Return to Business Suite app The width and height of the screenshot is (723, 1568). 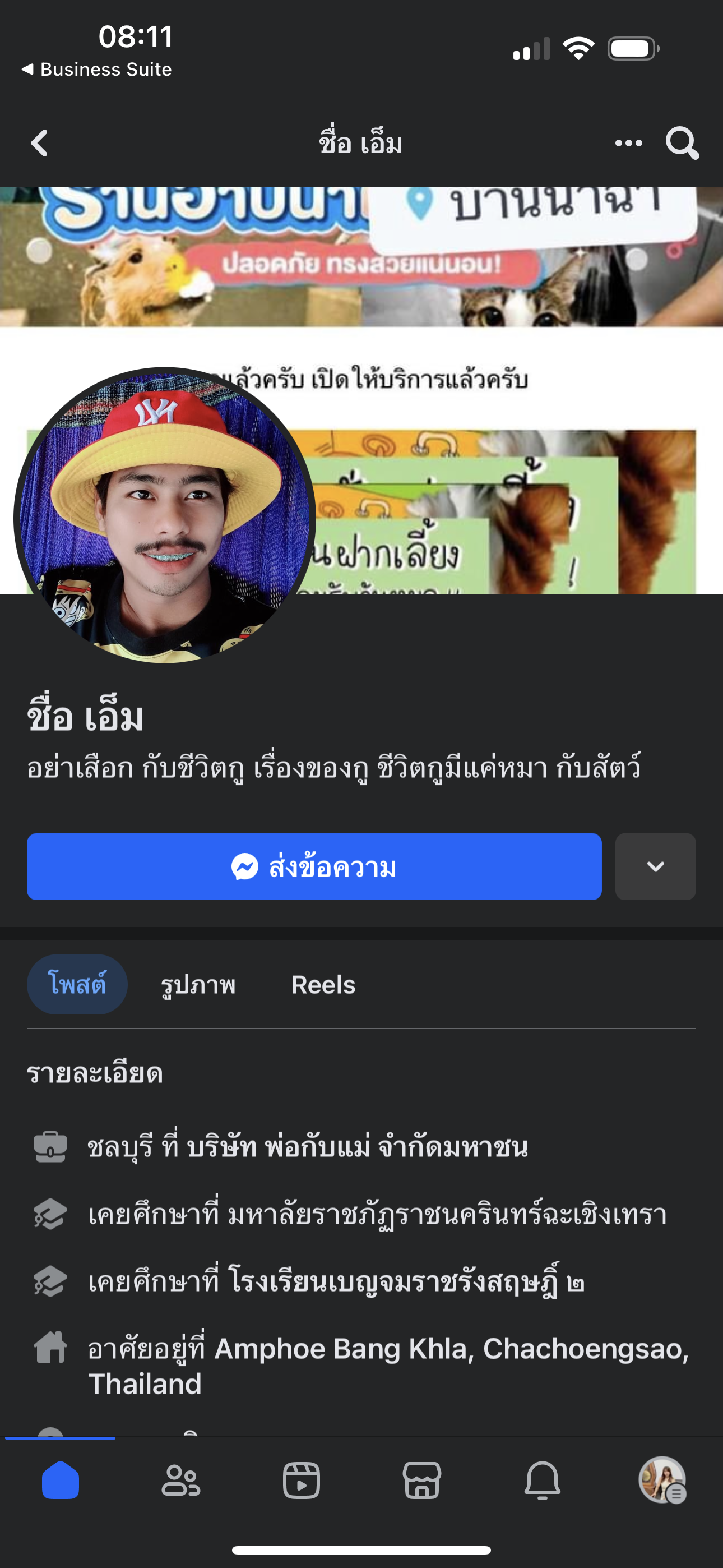pos(98,70)
